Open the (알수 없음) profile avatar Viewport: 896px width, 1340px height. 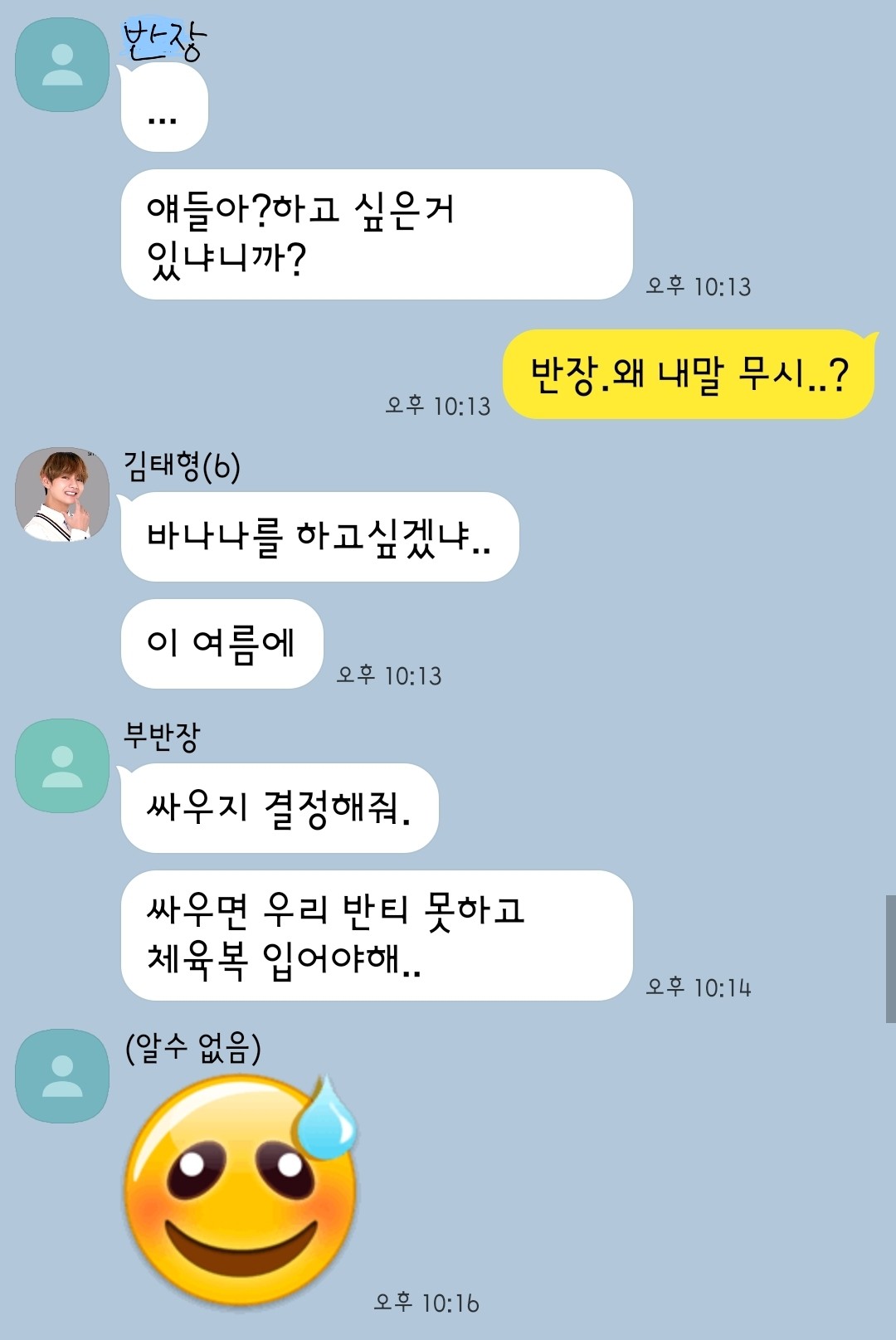tap(62, 1076)
